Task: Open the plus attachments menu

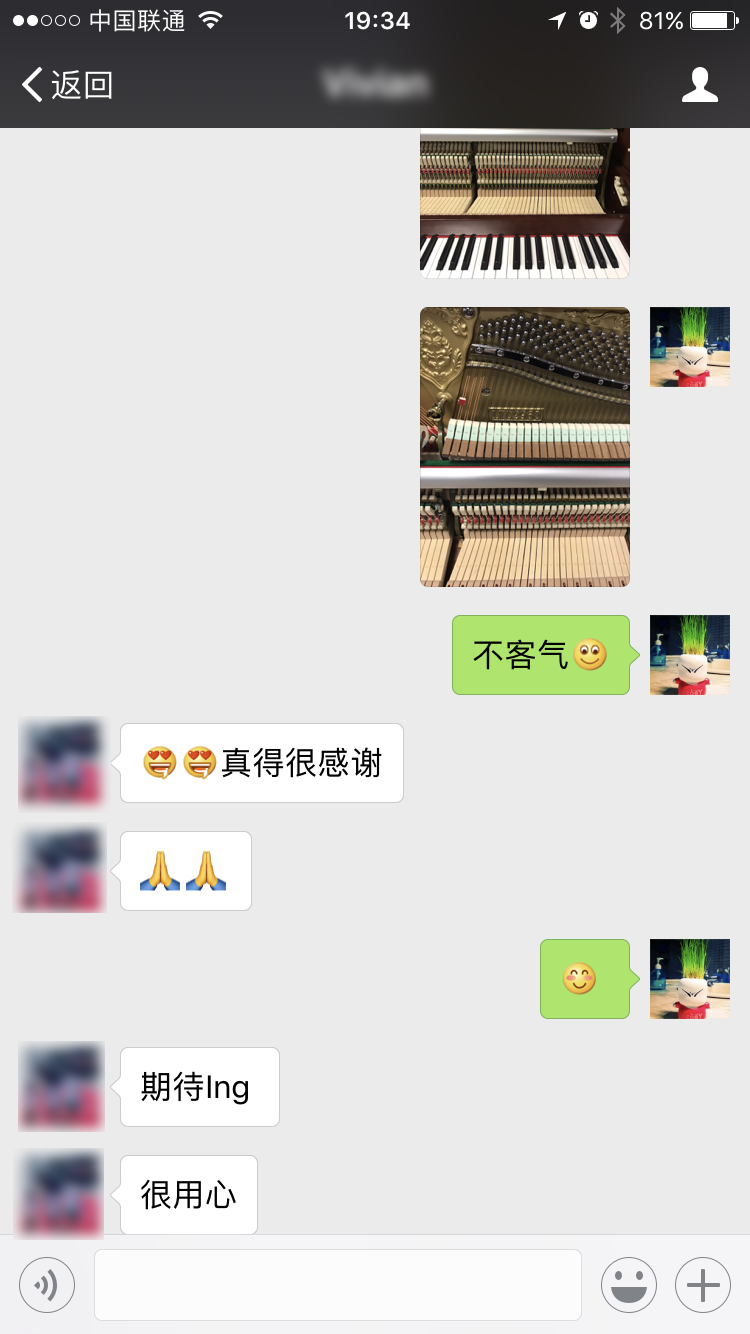Action: click(703, 1284)
